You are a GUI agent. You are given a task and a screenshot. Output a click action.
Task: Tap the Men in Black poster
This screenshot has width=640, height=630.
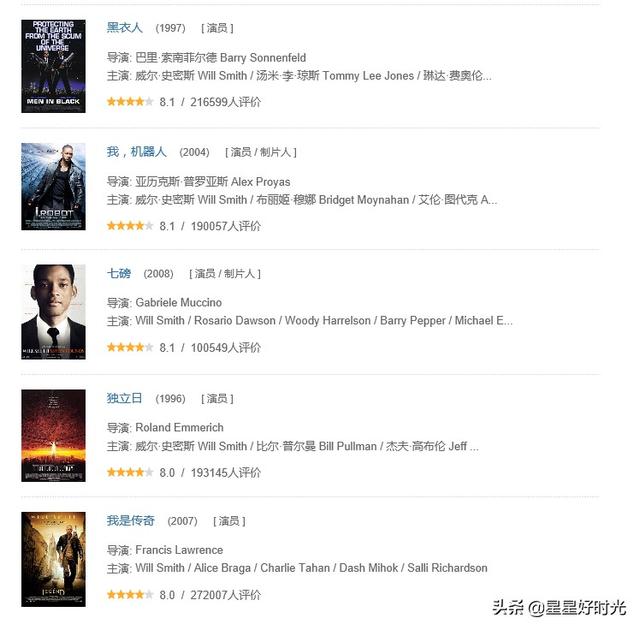tap(53, 66)
